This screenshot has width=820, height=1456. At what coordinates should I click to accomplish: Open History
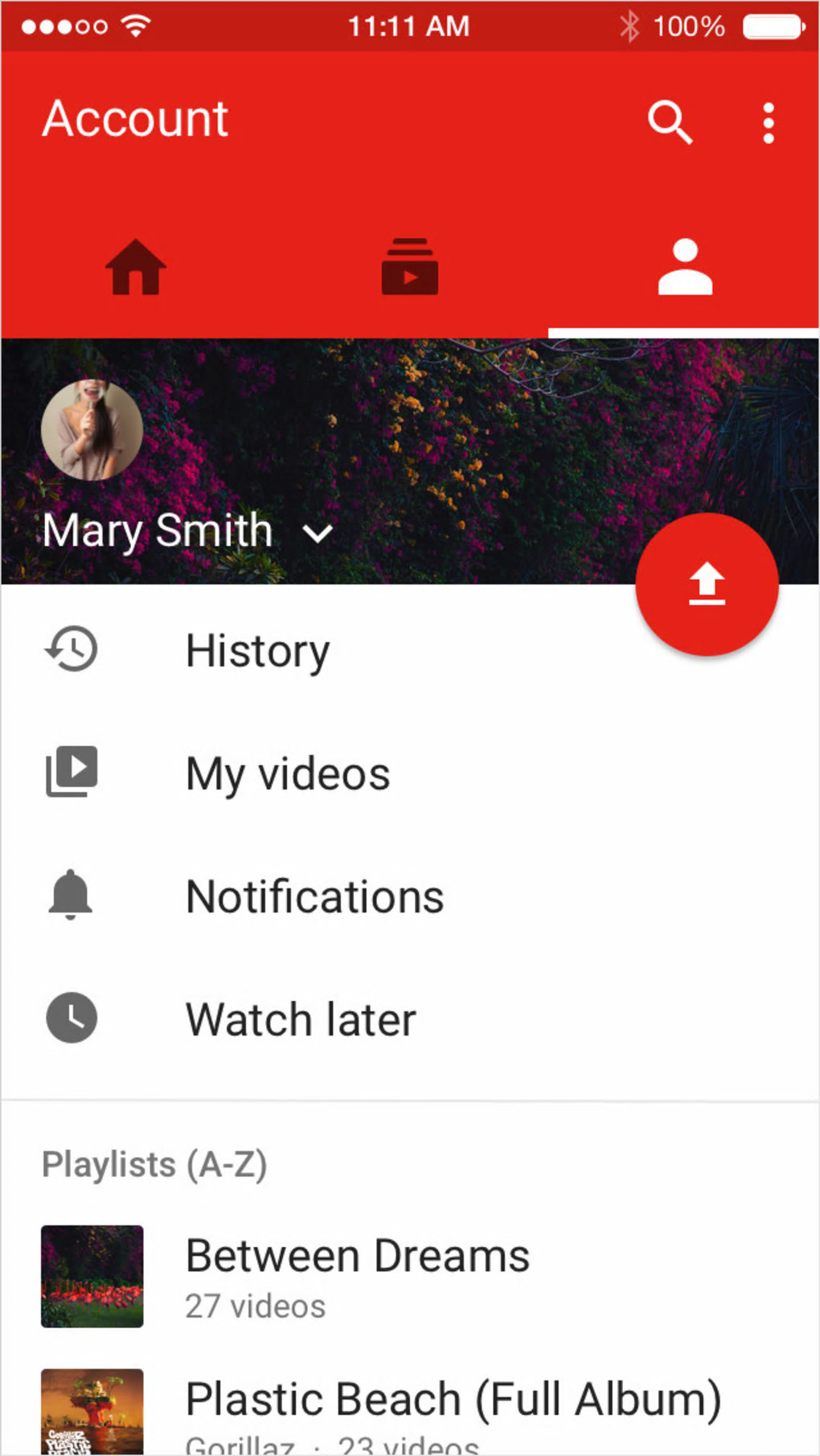[257, 650]
